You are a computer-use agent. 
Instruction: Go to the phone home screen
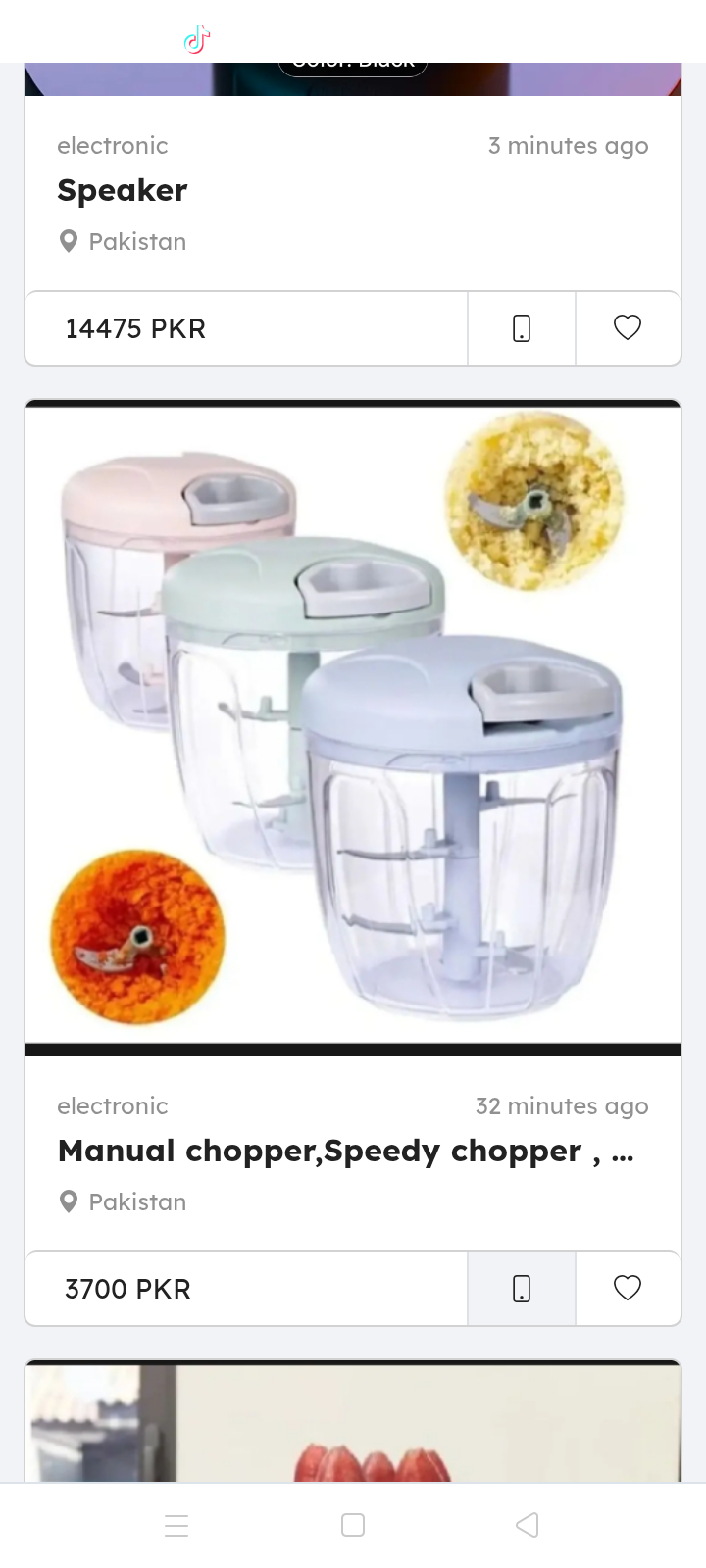[x=353, y=1525]
